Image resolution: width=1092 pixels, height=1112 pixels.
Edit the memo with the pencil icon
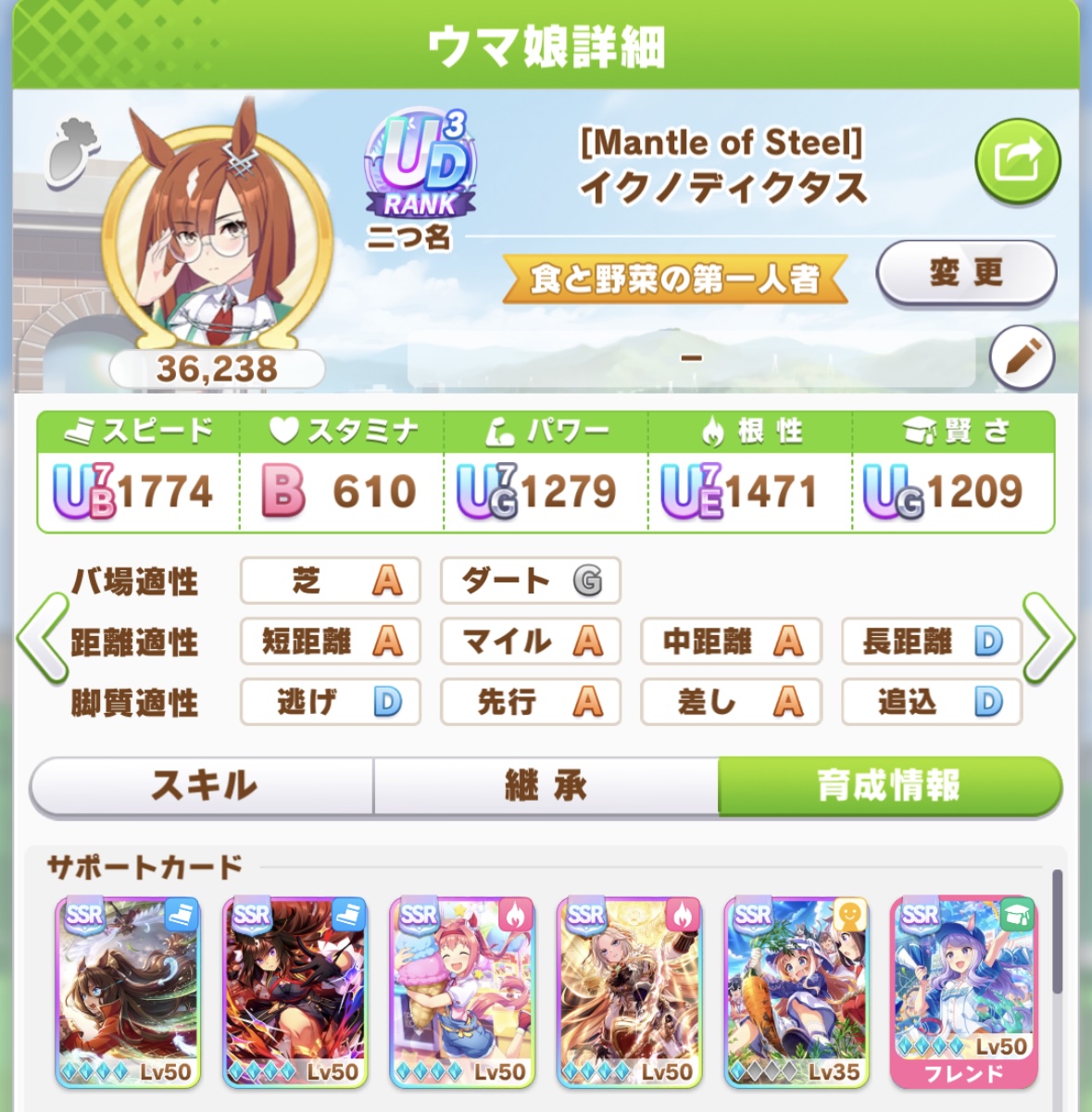point(1022,358)
